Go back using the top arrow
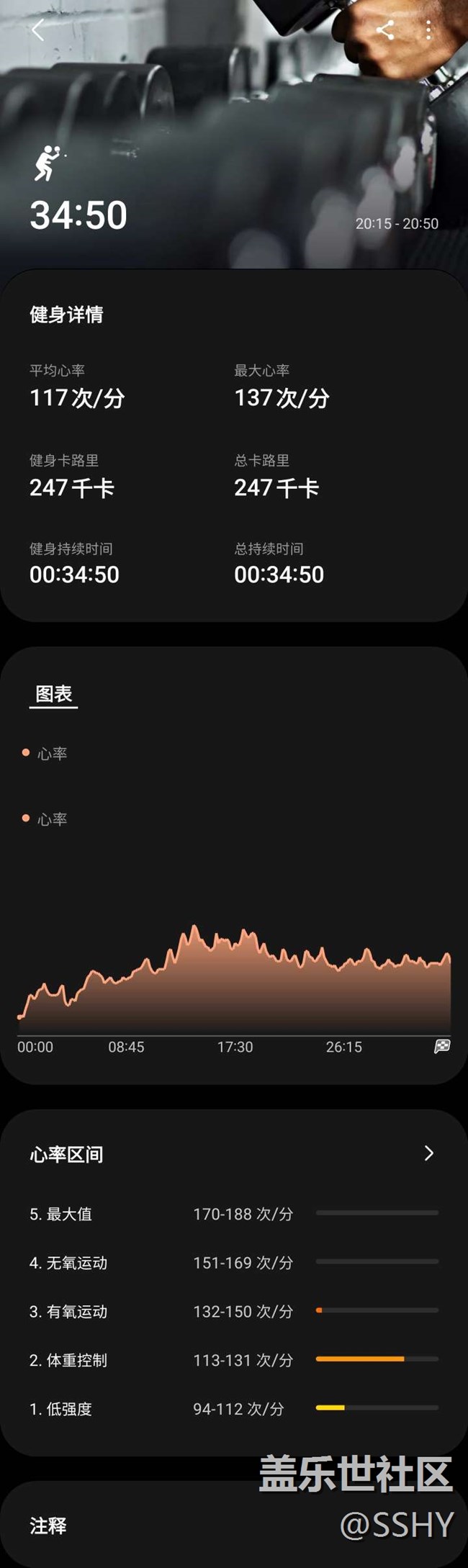Image resolution: width=468 pixels, height=1568 pixels. 38,30
